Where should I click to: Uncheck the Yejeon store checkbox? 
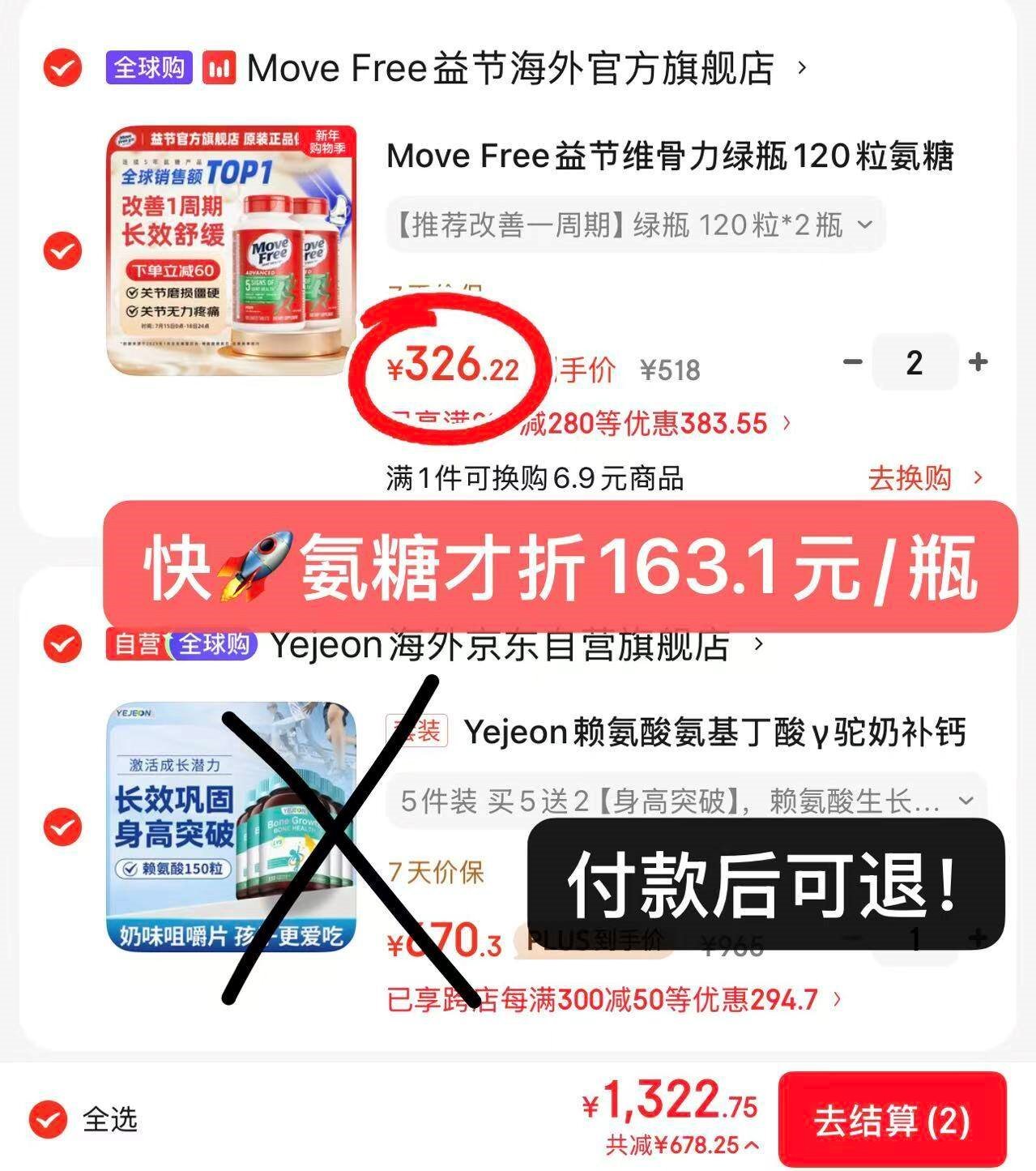tap(62, 644)
